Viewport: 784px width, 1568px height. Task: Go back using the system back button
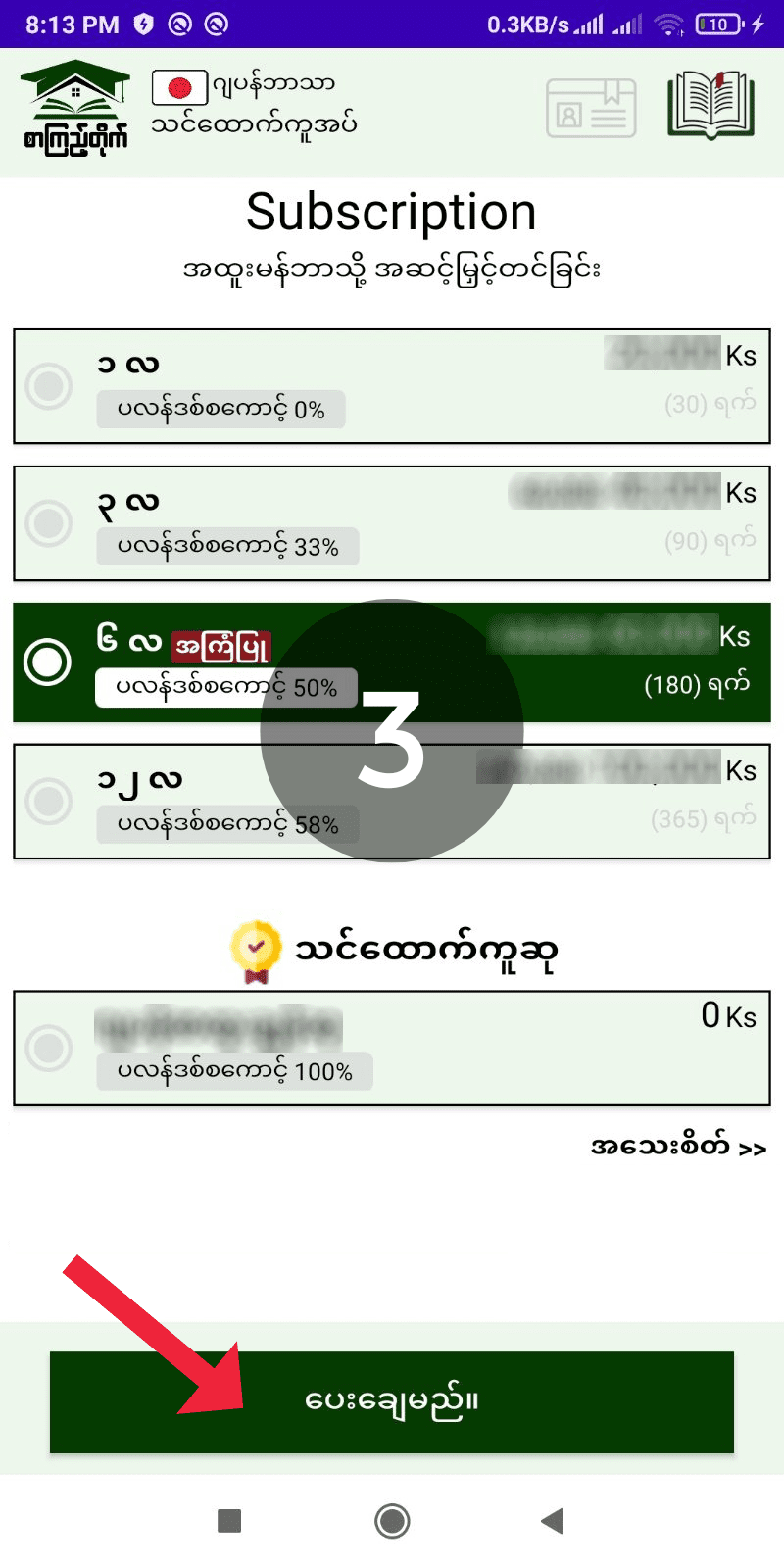coord(553,1521)
